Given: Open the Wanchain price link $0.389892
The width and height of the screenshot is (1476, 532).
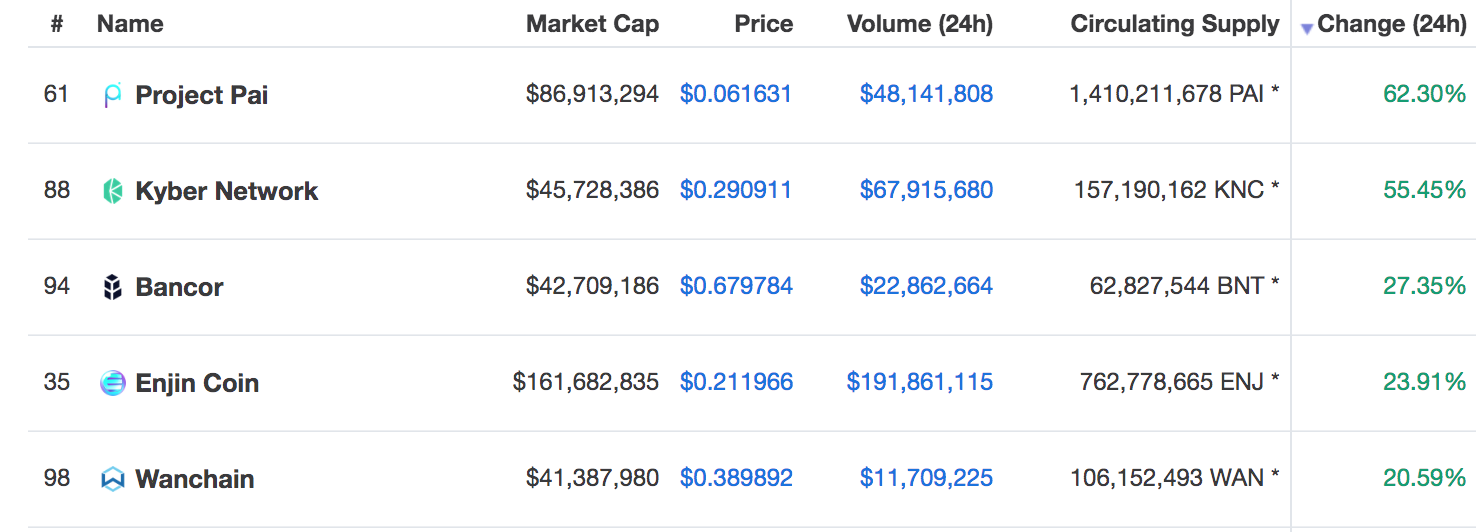Looking at the screenshot, I should pyautogui.click(x=736, y=479).
